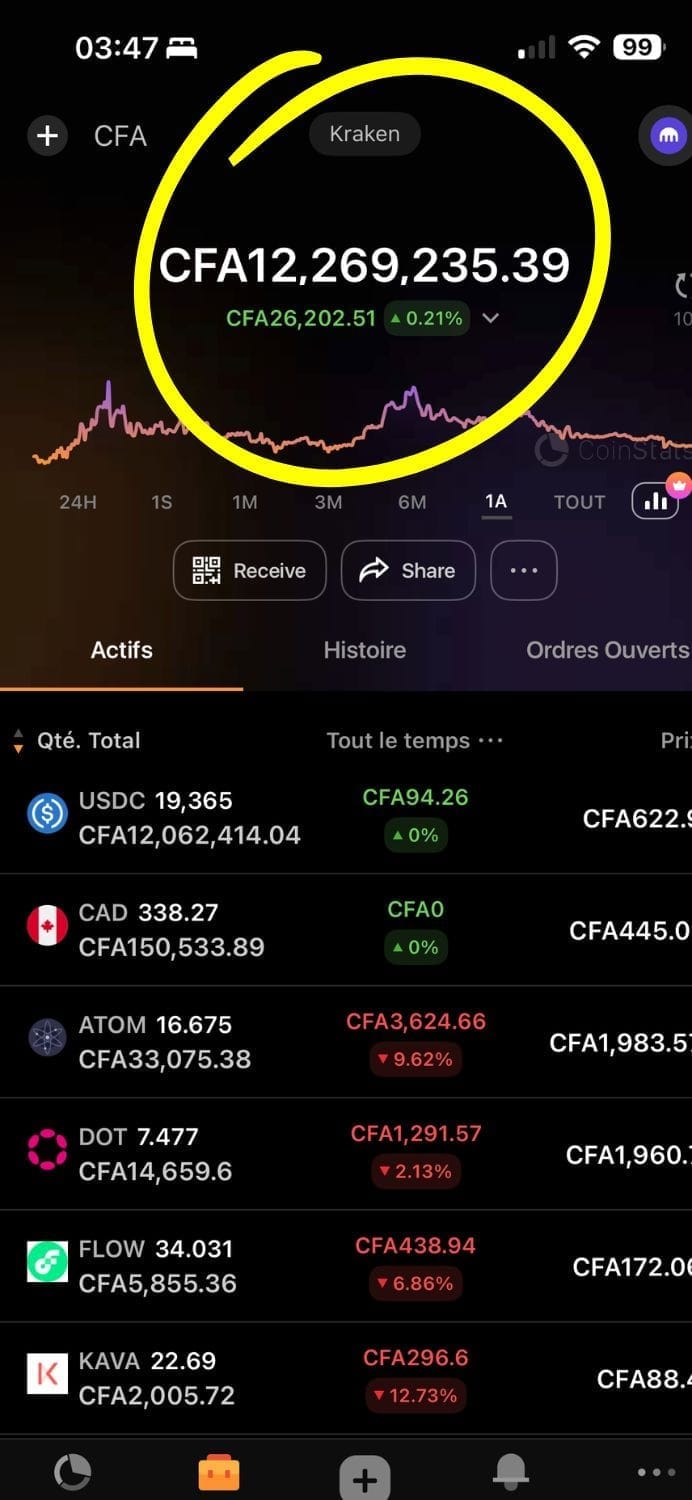Tap the plus icon beside CFA
This screenshot has height=1500, width=692.
point(47,136)
